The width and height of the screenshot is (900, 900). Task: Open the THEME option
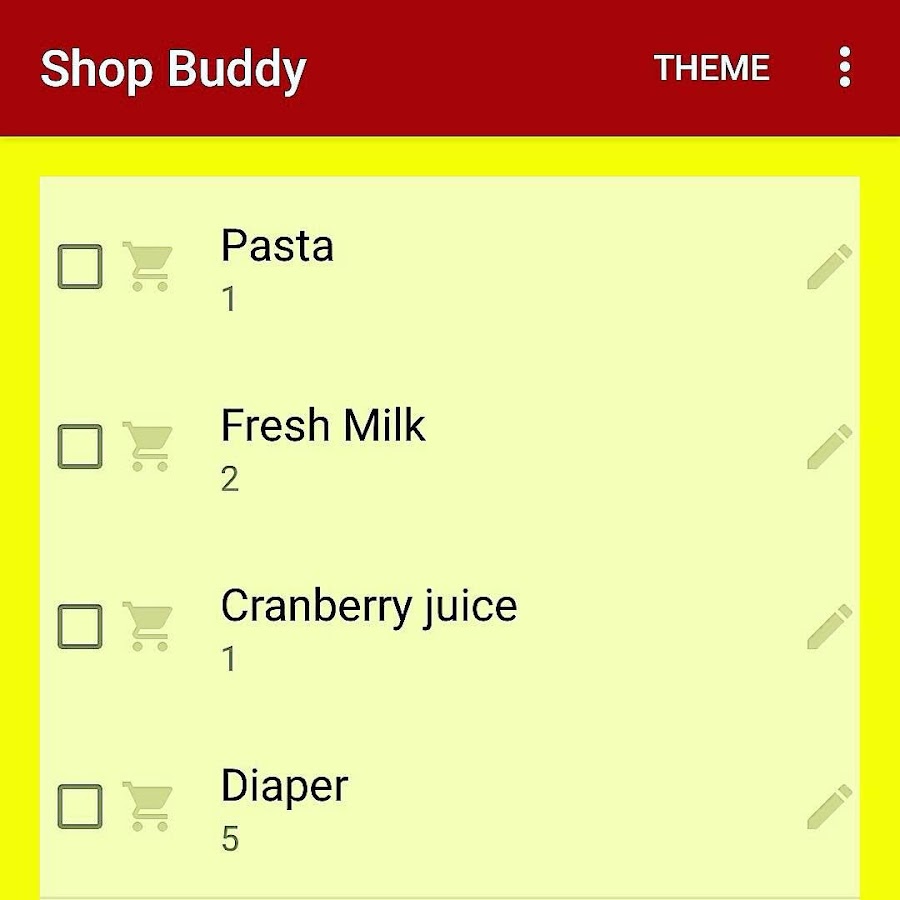711,68
